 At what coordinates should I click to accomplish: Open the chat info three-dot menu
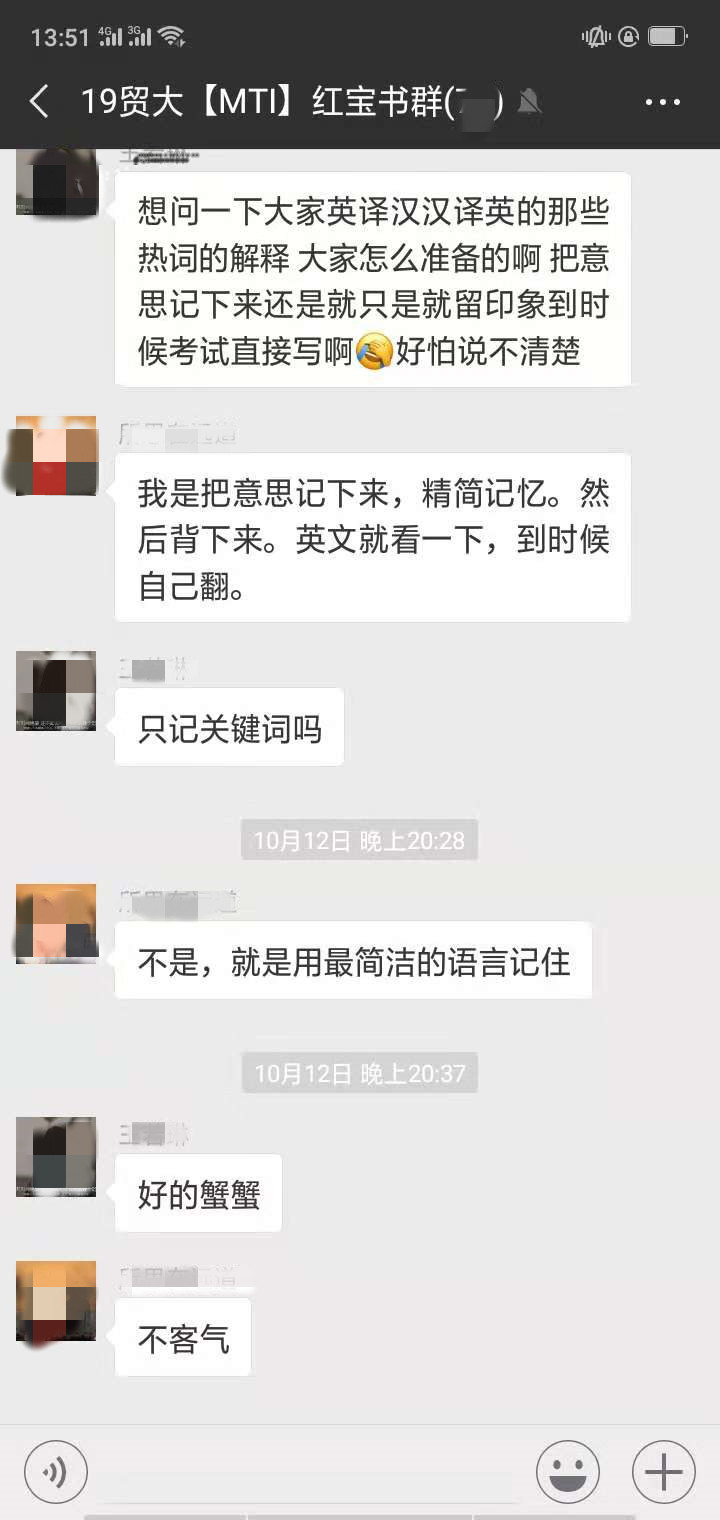tap(662, 102)
